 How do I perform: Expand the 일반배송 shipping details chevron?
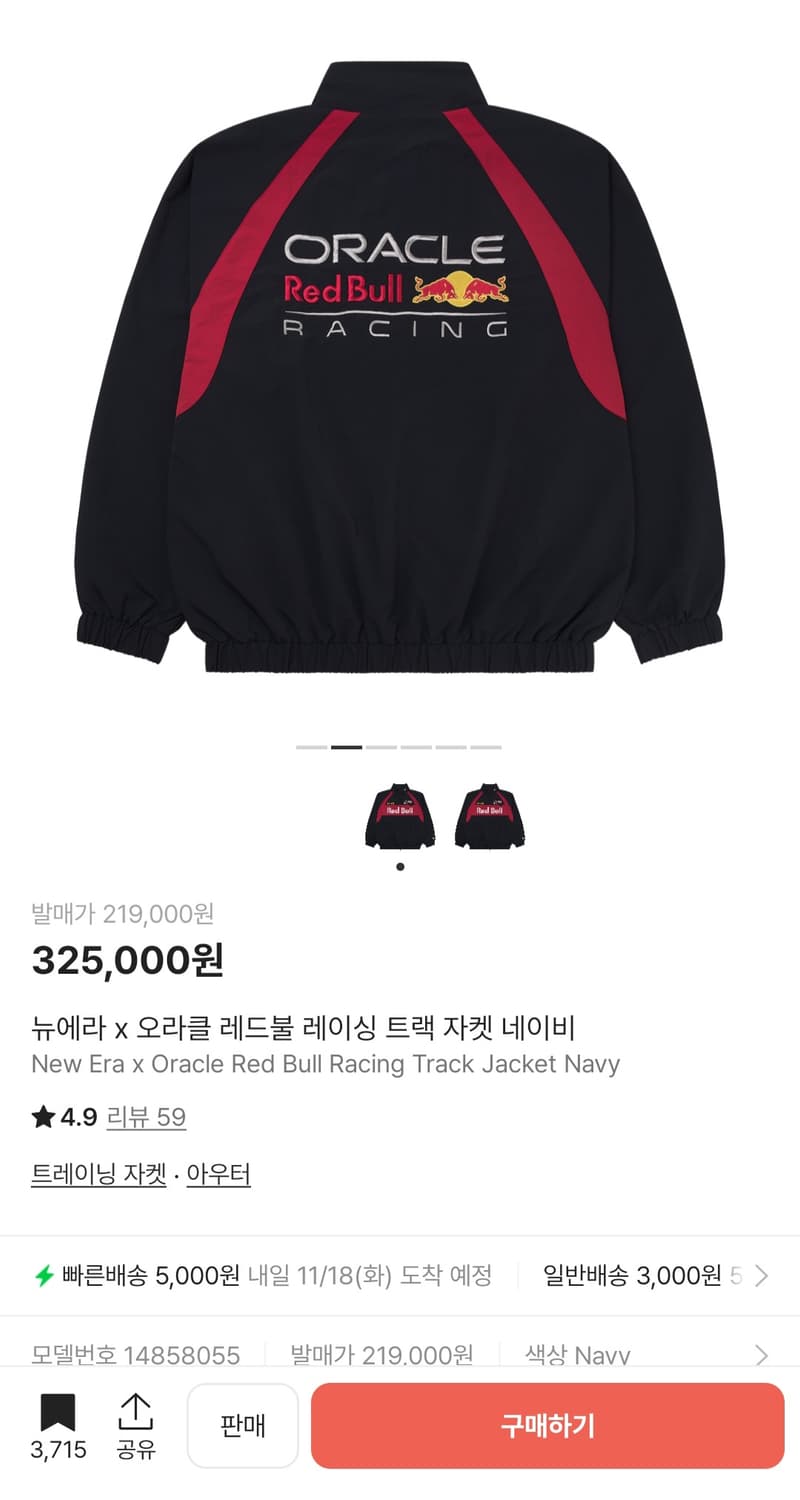tap(762, 1276)
